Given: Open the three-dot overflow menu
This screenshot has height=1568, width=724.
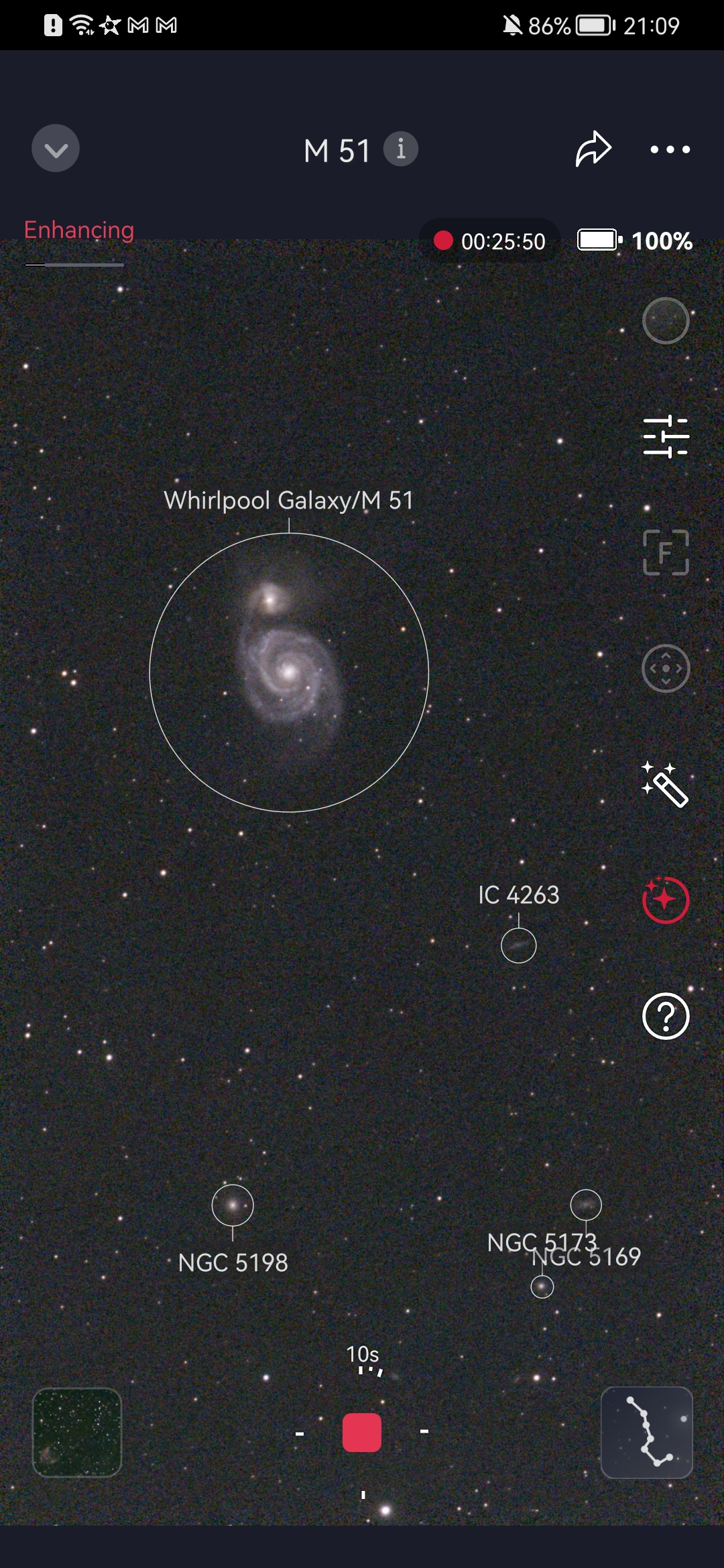Looking at the screenshot, I should click(x=670, y=149).
